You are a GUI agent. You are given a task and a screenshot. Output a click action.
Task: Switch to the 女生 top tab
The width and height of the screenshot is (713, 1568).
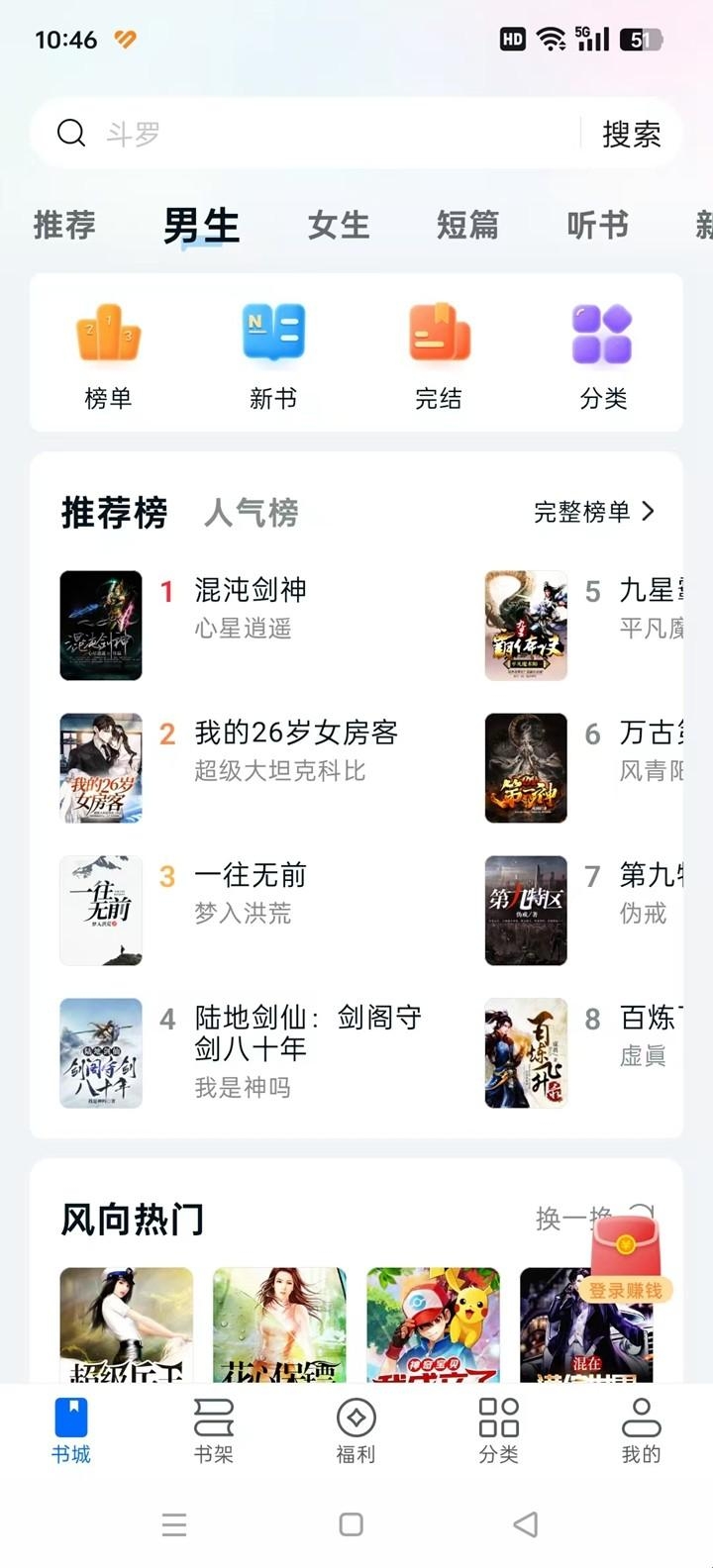(339, 226)
